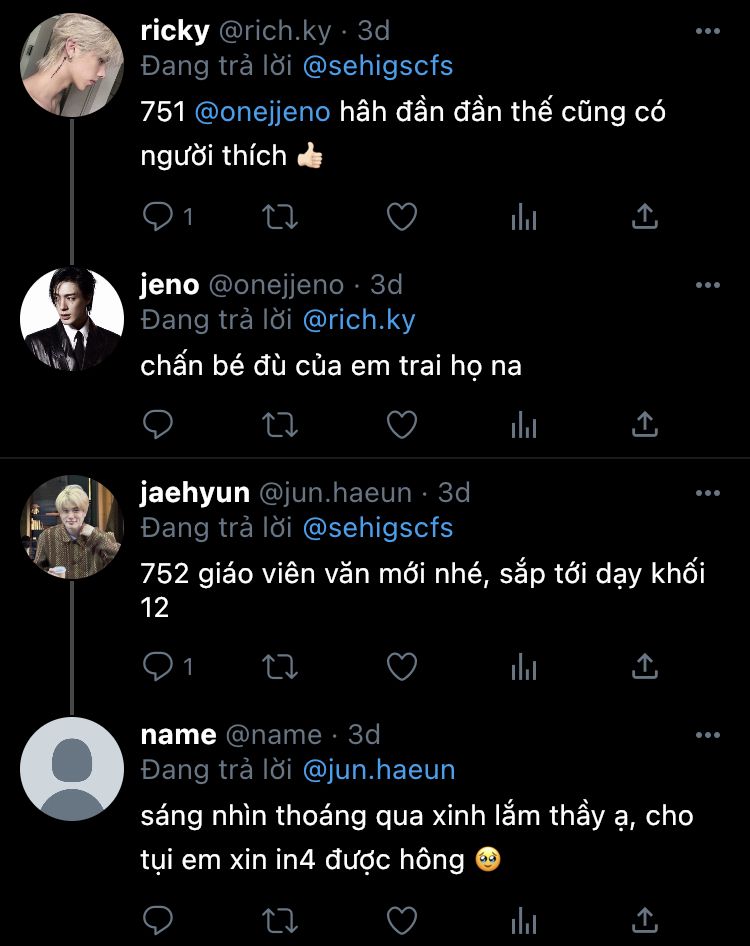Like the reply from name
Screen dimensions: 750x946
point(401,918)
